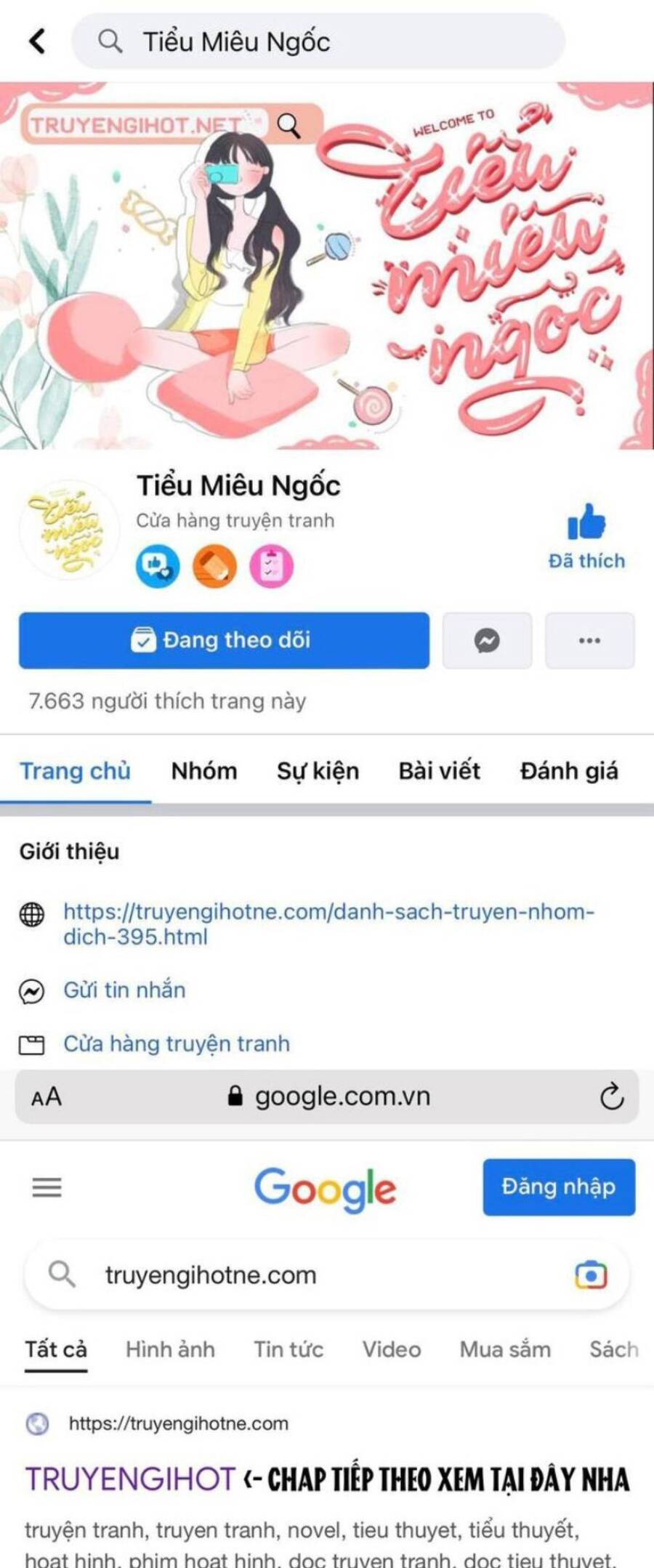Toggle following via the Đang theo dõi button
The width and height of the screenshot is (654, 1568).
click(x=224, y=640)
